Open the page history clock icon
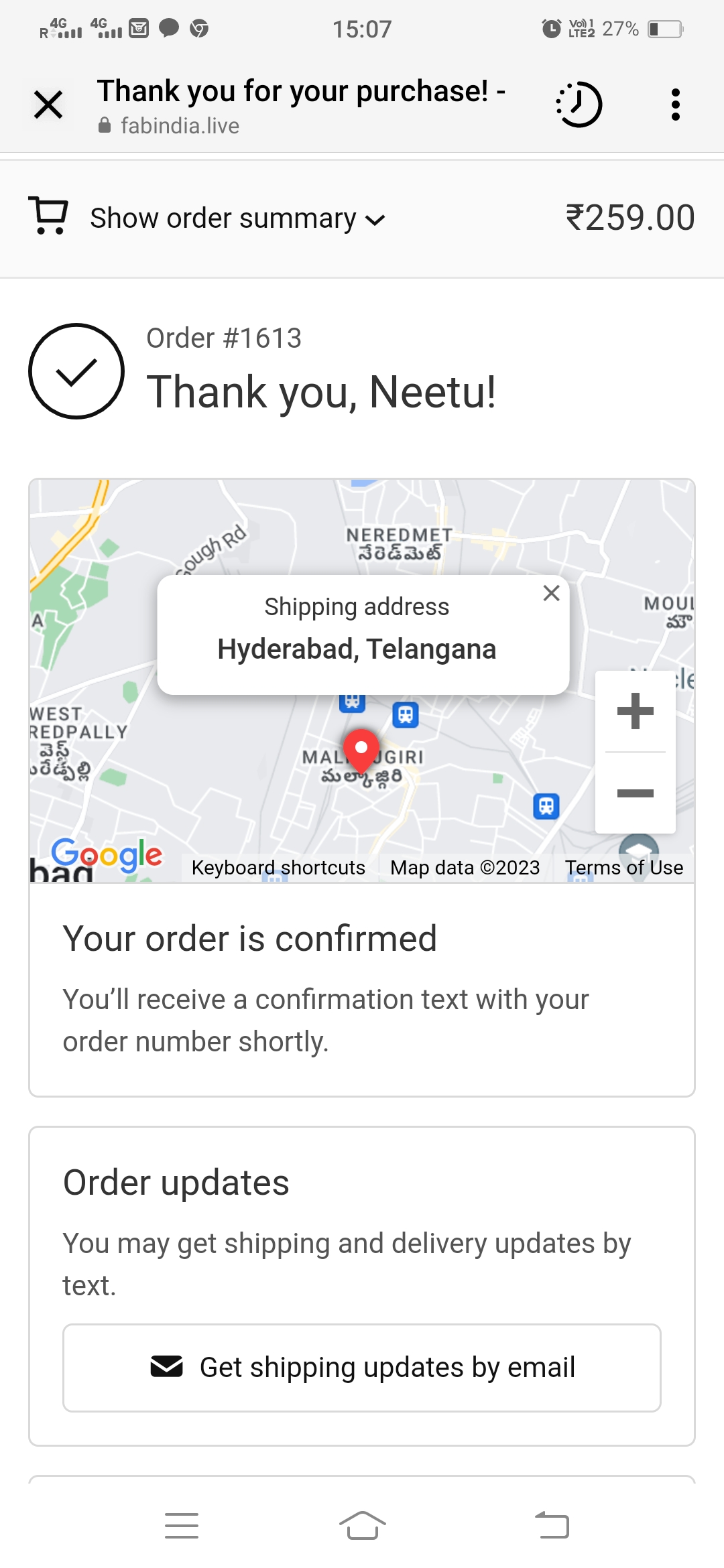Viewport: 724px width, 1568px height. [579, 105]
